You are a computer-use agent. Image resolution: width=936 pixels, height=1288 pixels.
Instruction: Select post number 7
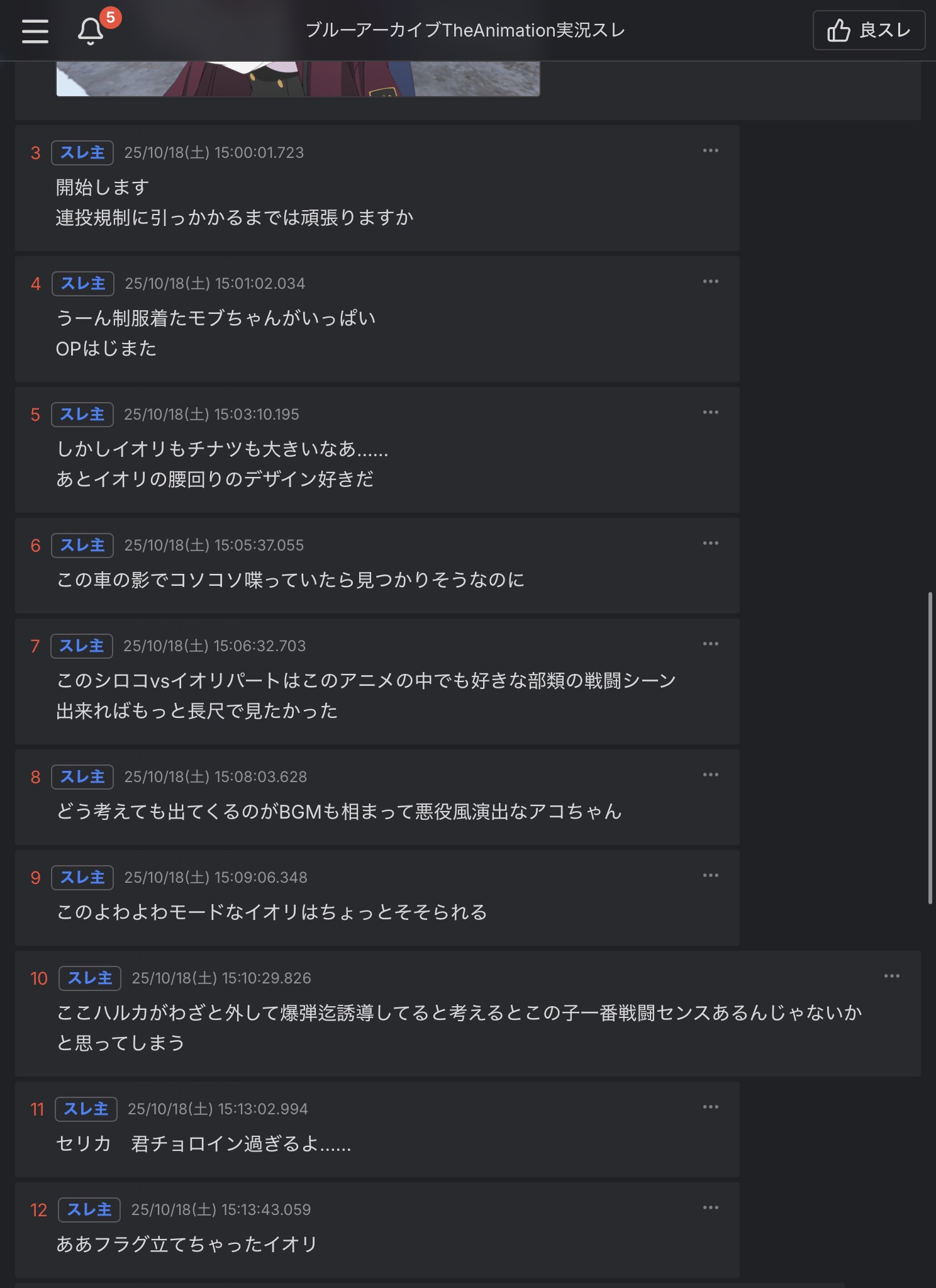click(x=35, y=646)
